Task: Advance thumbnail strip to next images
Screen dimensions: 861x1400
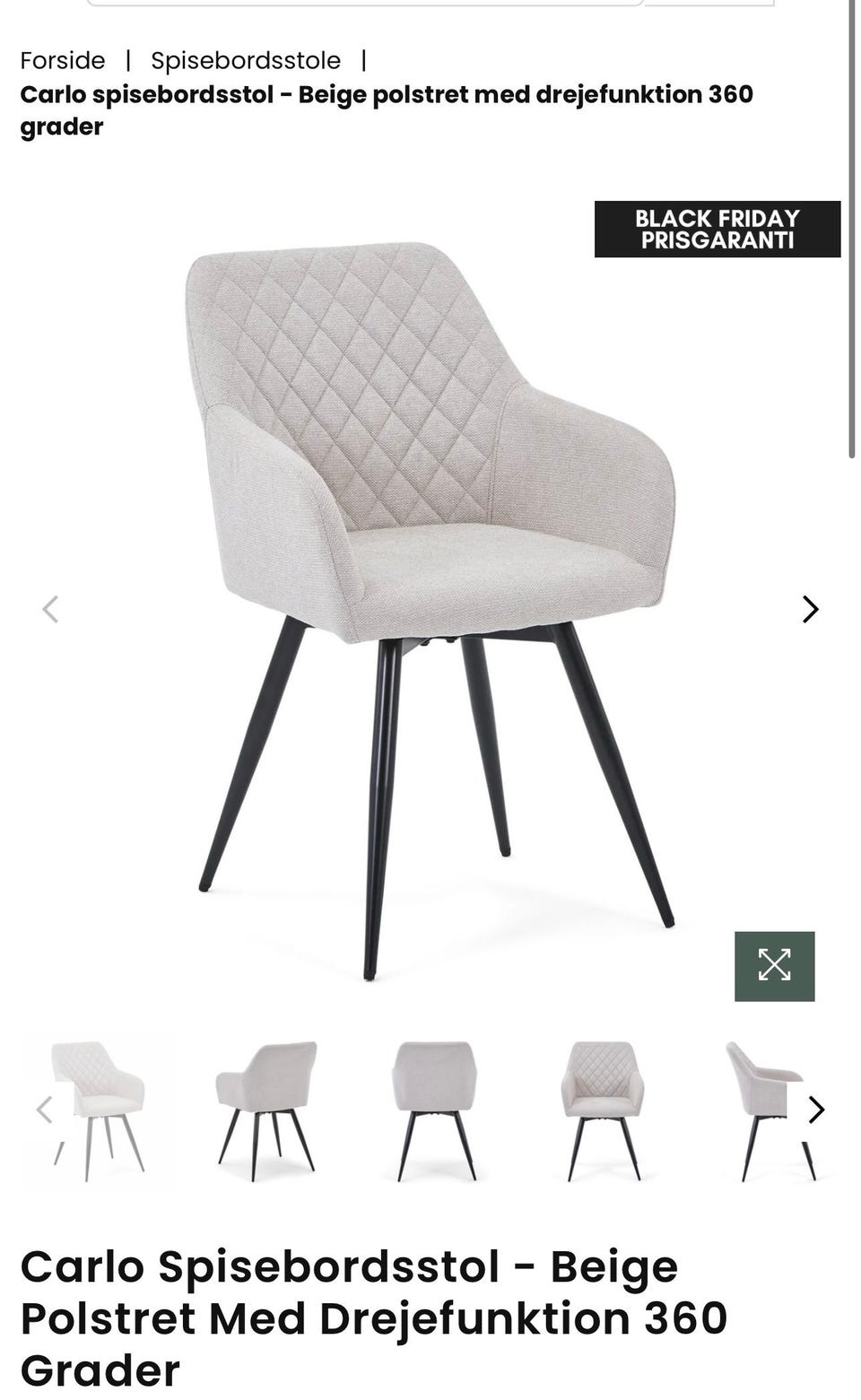Action: (815, 1110)
